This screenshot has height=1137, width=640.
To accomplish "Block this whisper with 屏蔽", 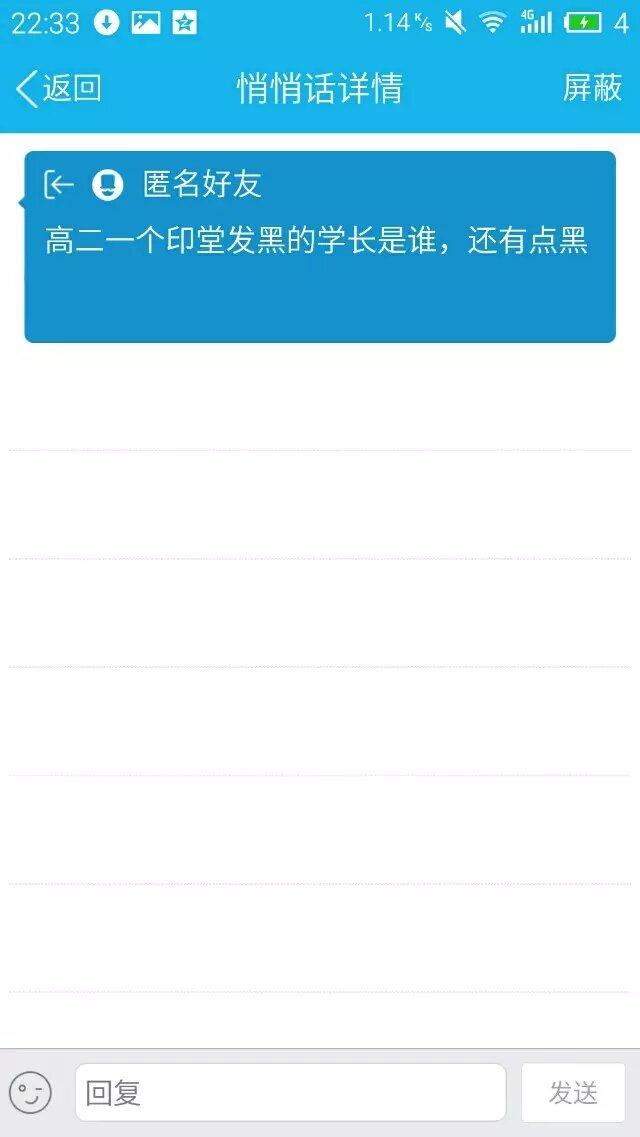I will coord(592,88).
